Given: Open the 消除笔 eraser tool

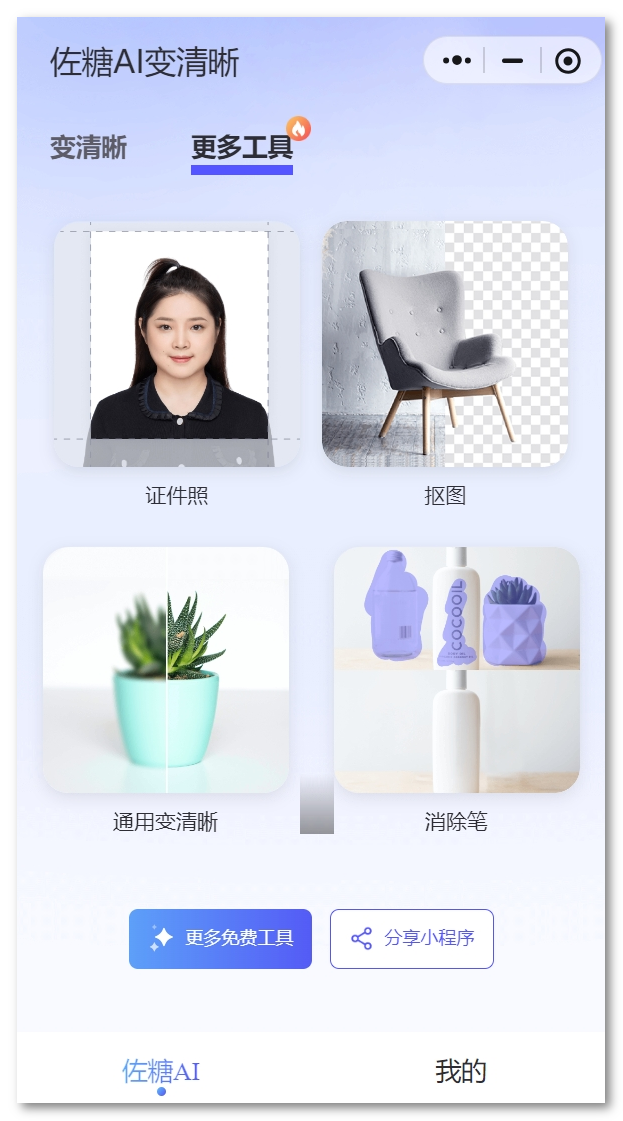Looking at the screenshot, I should click(456, 670).
